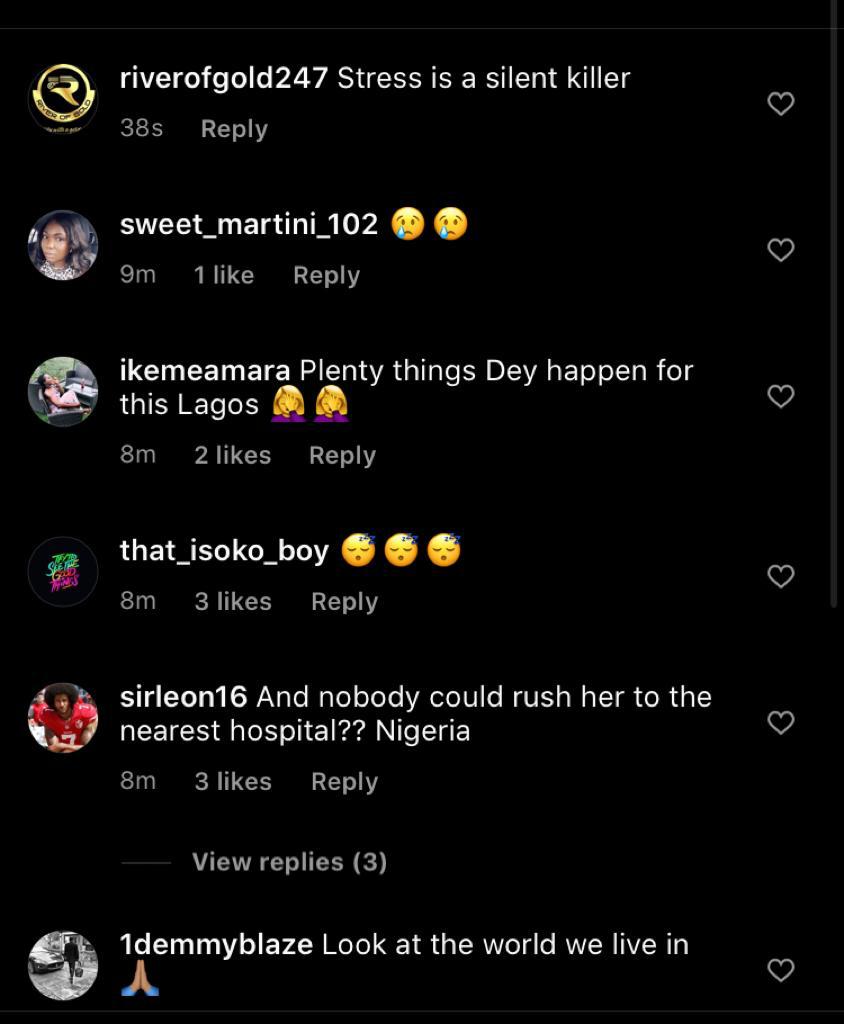
Task: Open that_isoko_boy's profile avatar
Action: click(63, 572)
